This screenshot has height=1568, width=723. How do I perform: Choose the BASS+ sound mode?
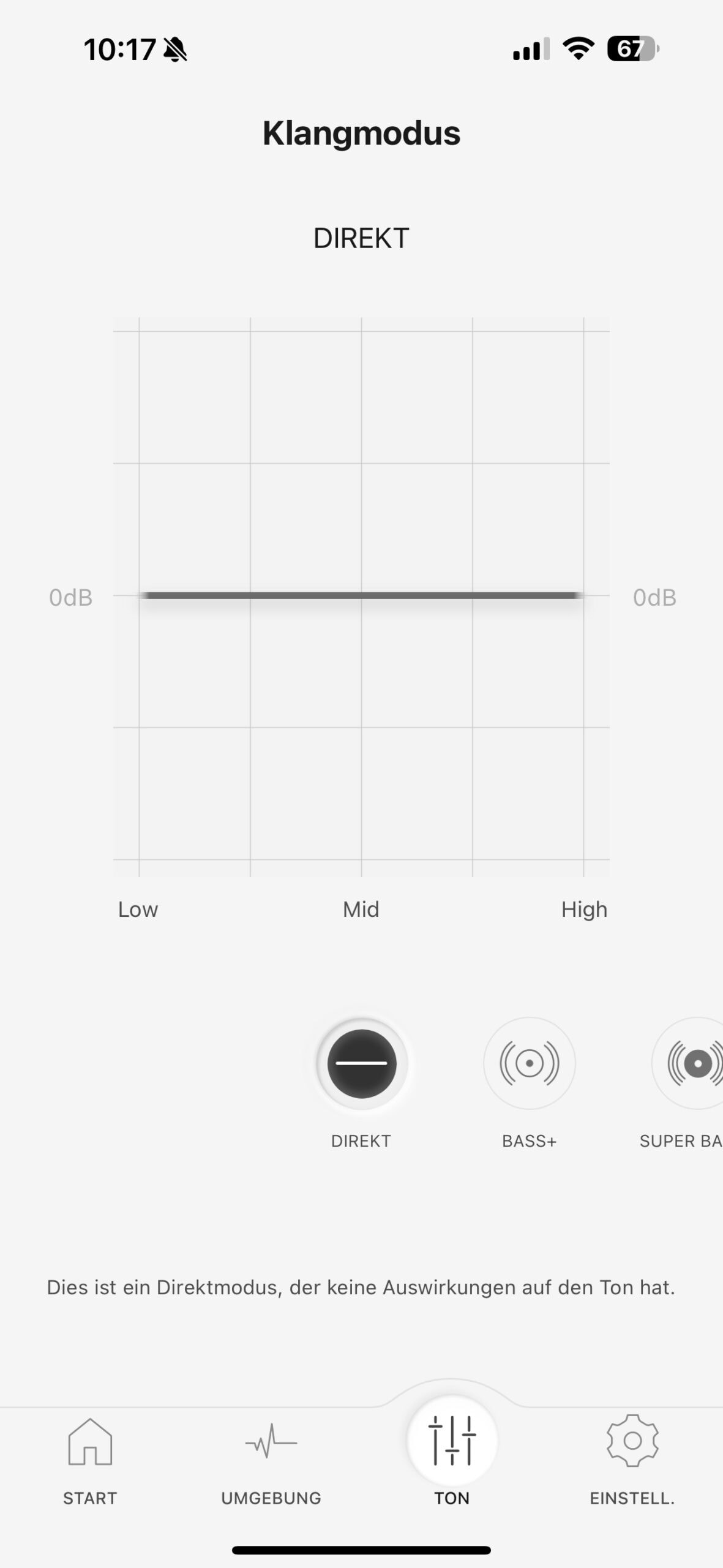tap(530, 1063)
